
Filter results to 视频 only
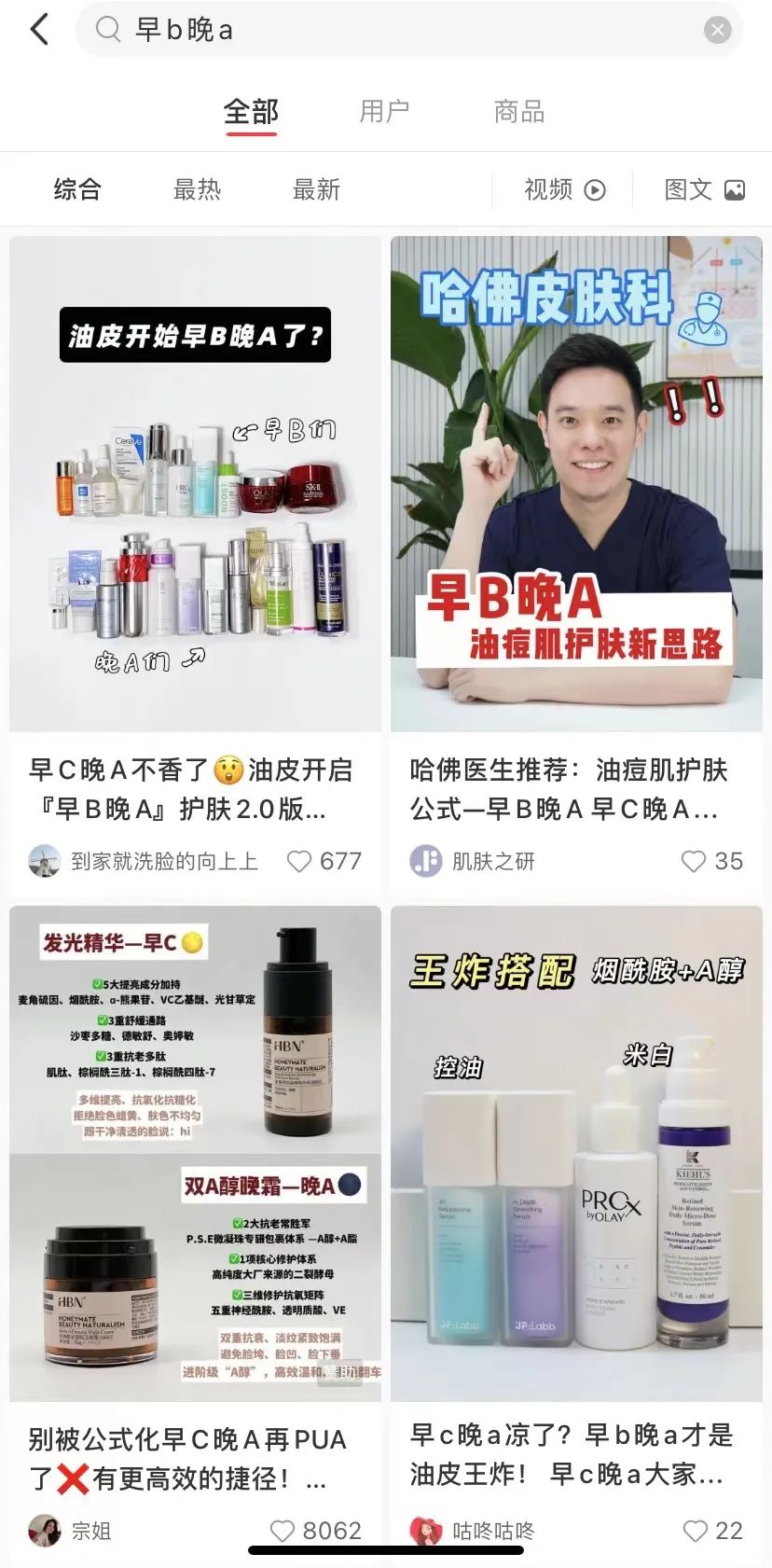[x=564, y=189]
